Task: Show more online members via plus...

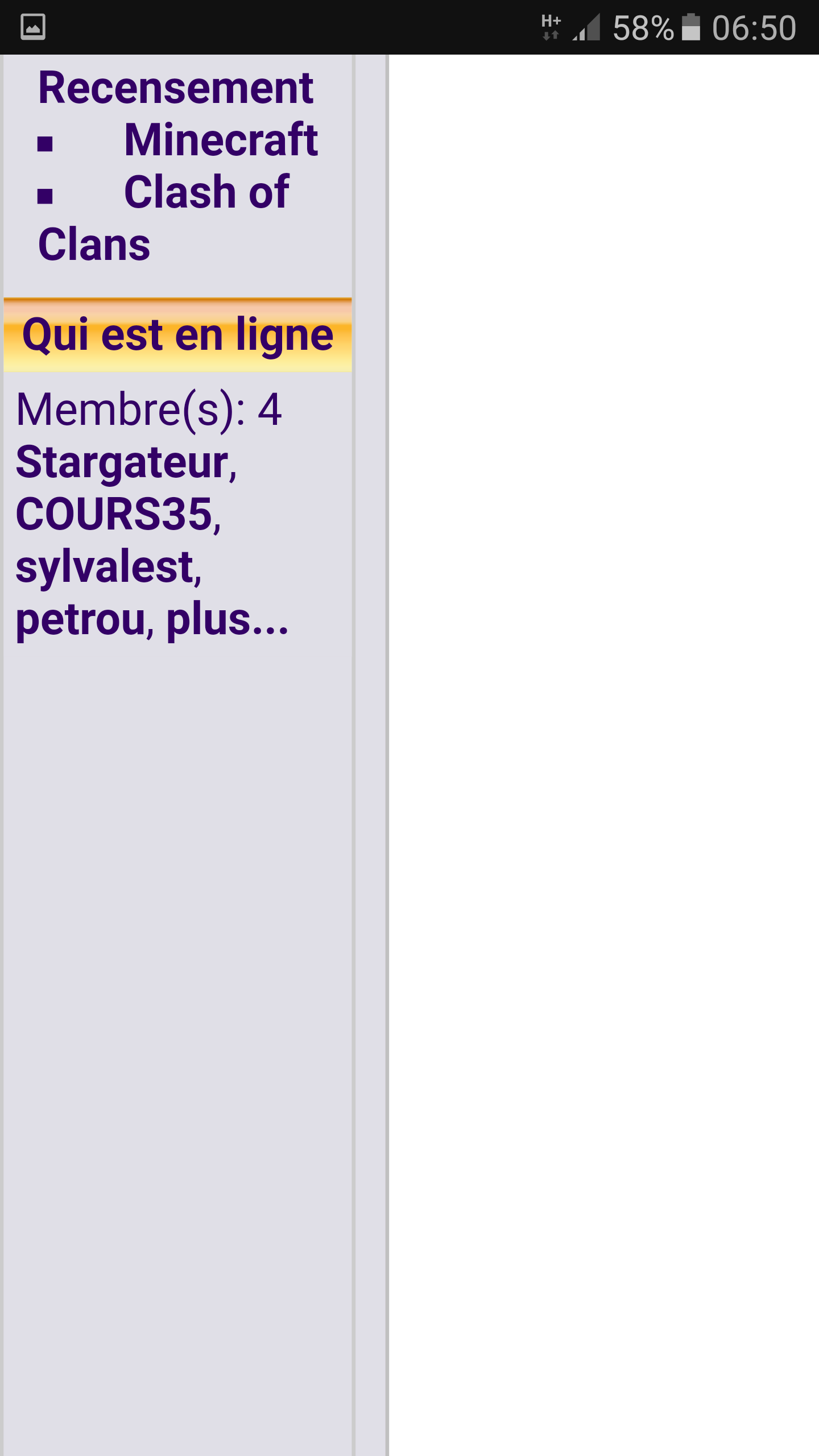Action: click(x=227, y=619)
